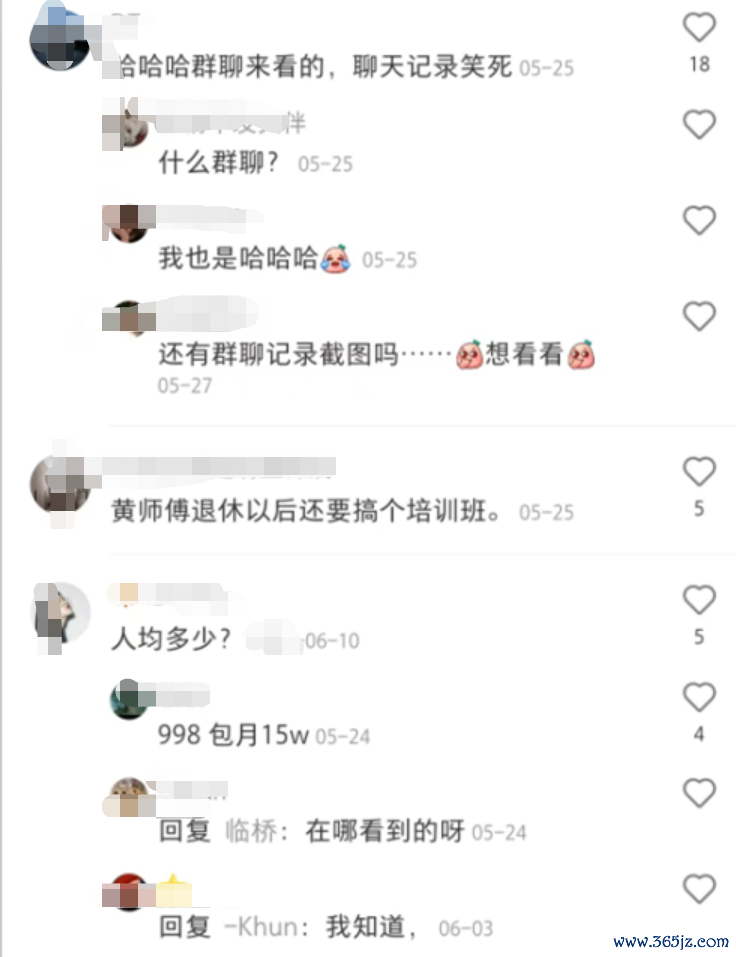Like the reply '998 包月15w'
This screenshot has height=957, width=736.
coord(699,697)
